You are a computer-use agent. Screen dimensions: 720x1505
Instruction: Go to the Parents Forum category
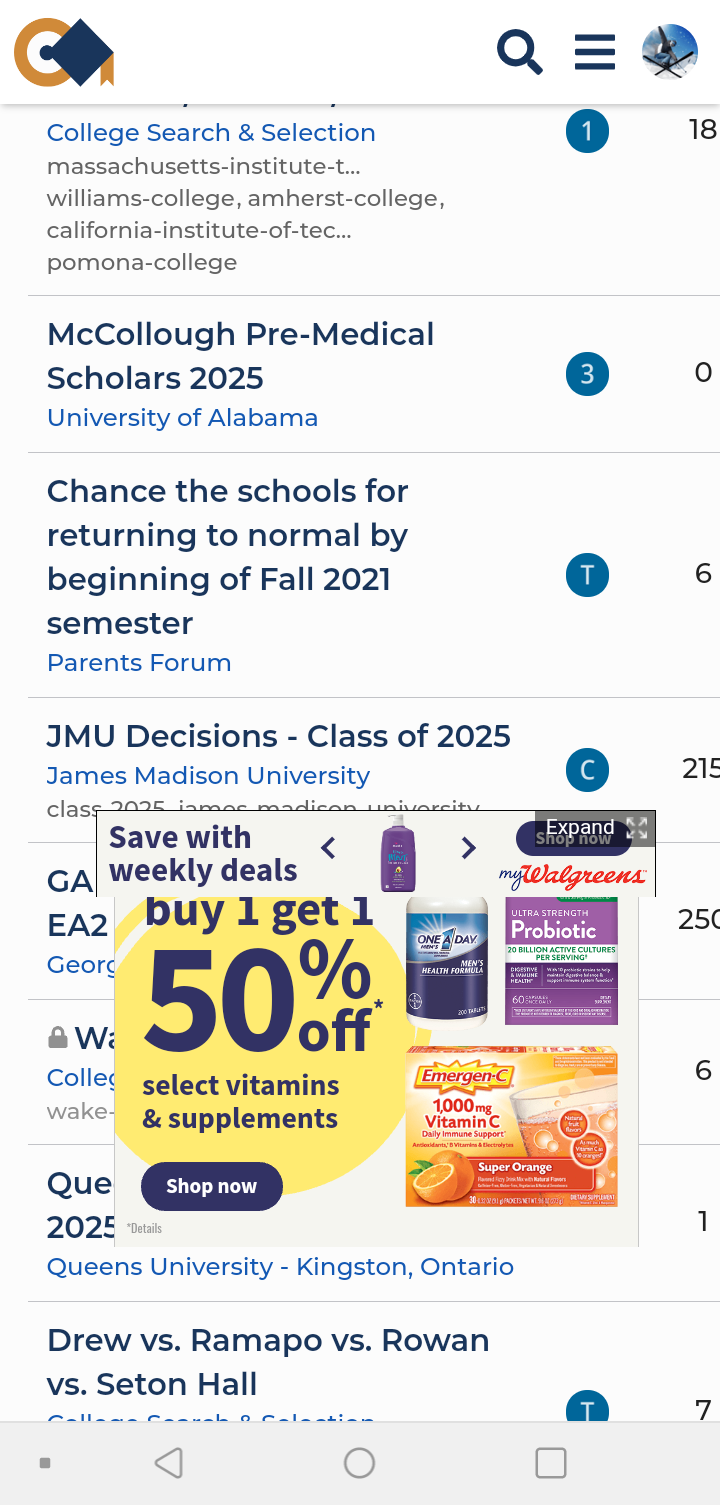[x=139, y=663]
